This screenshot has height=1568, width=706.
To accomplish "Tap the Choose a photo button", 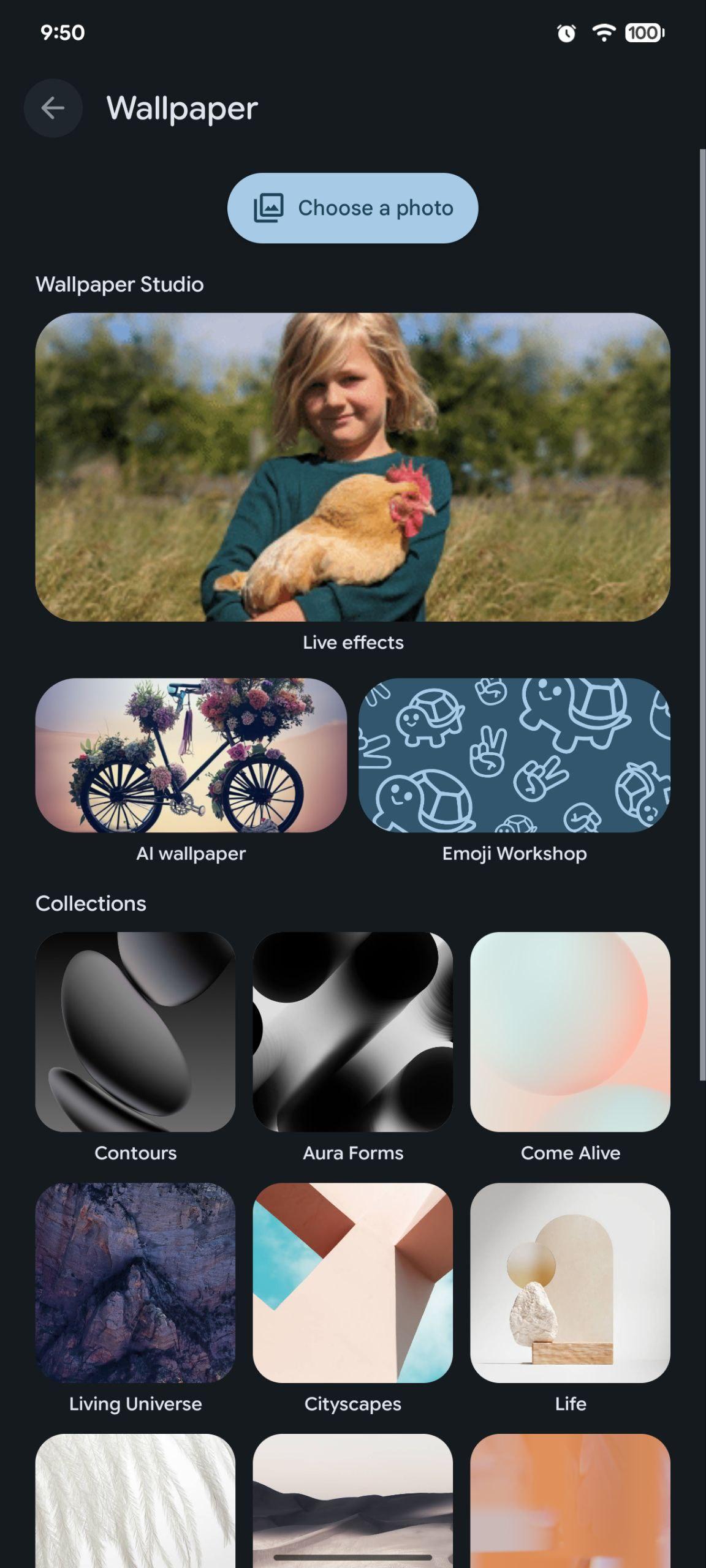I will point(352,208).
